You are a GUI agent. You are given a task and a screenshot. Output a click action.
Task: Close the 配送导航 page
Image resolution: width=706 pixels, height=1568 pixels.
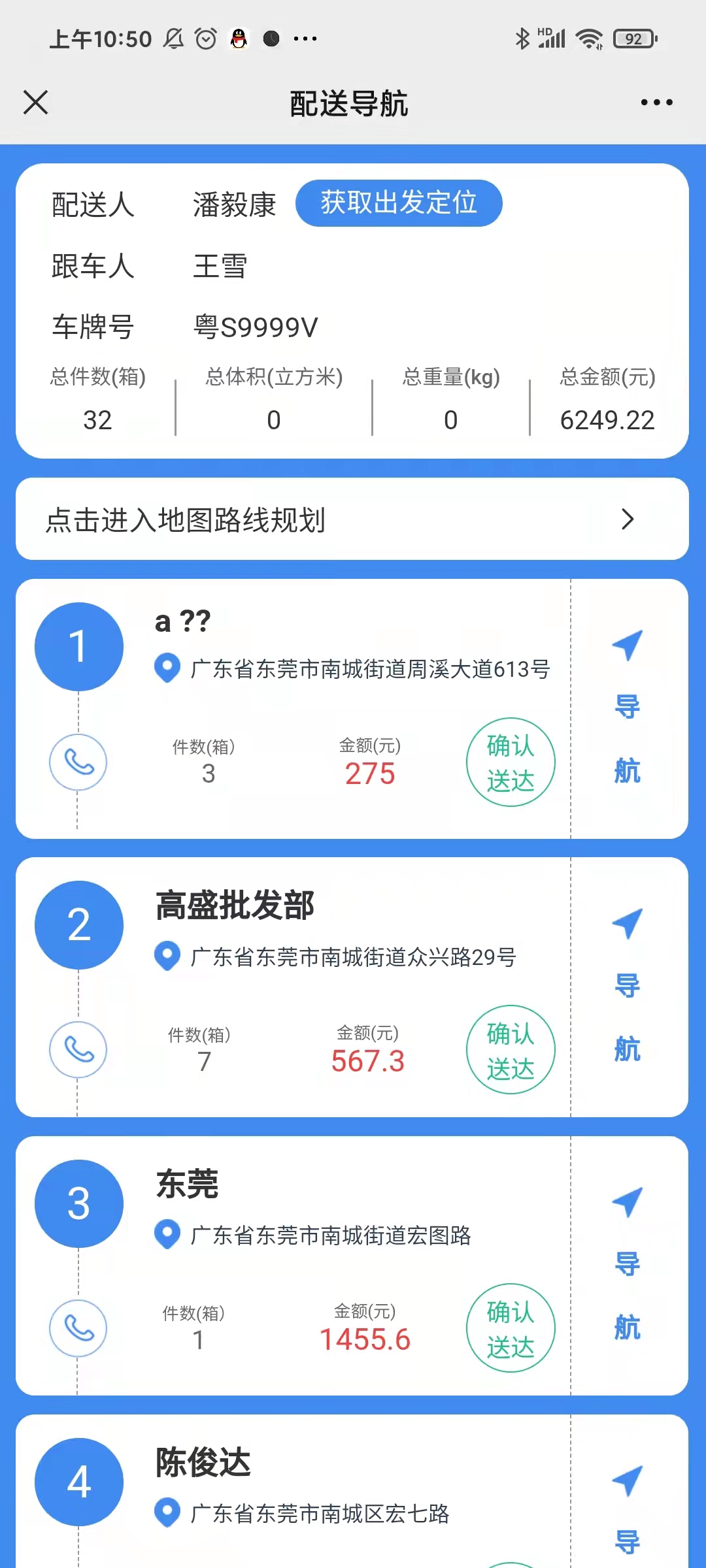[x=36, y=103]
